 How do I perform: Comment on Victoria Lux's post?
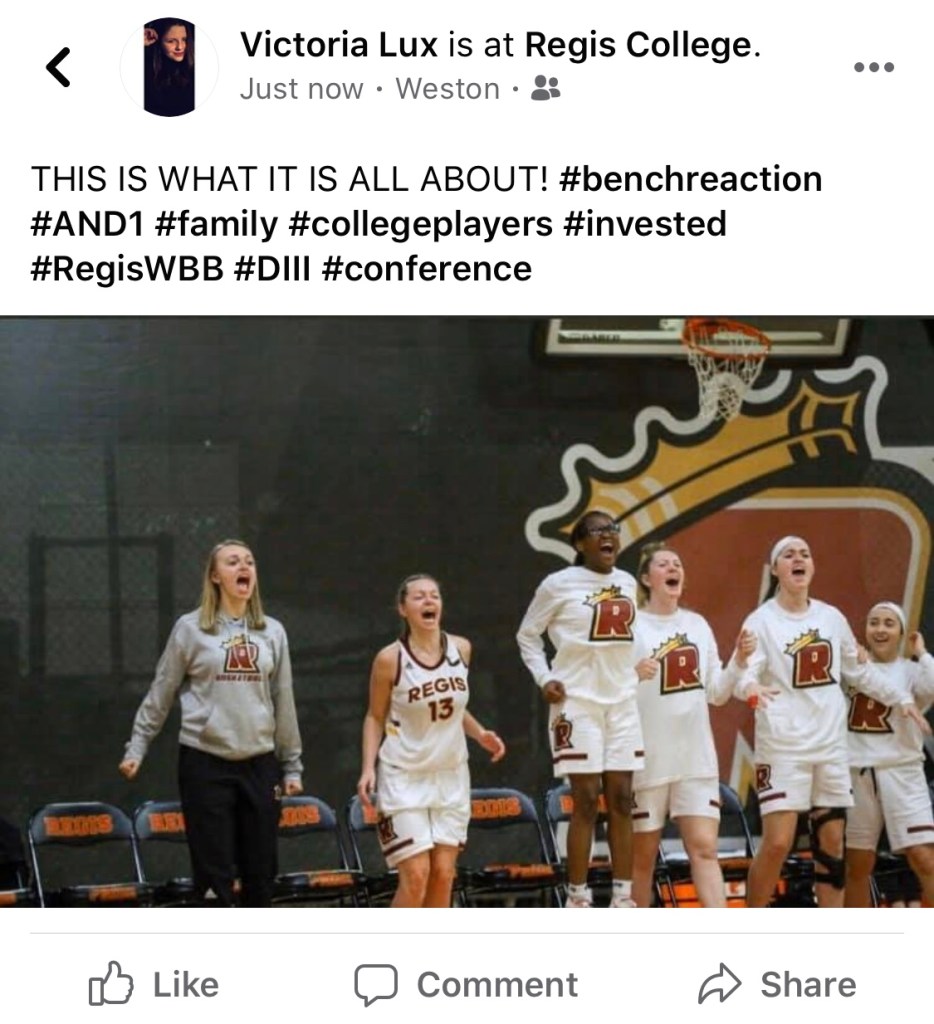pos(466,984)
